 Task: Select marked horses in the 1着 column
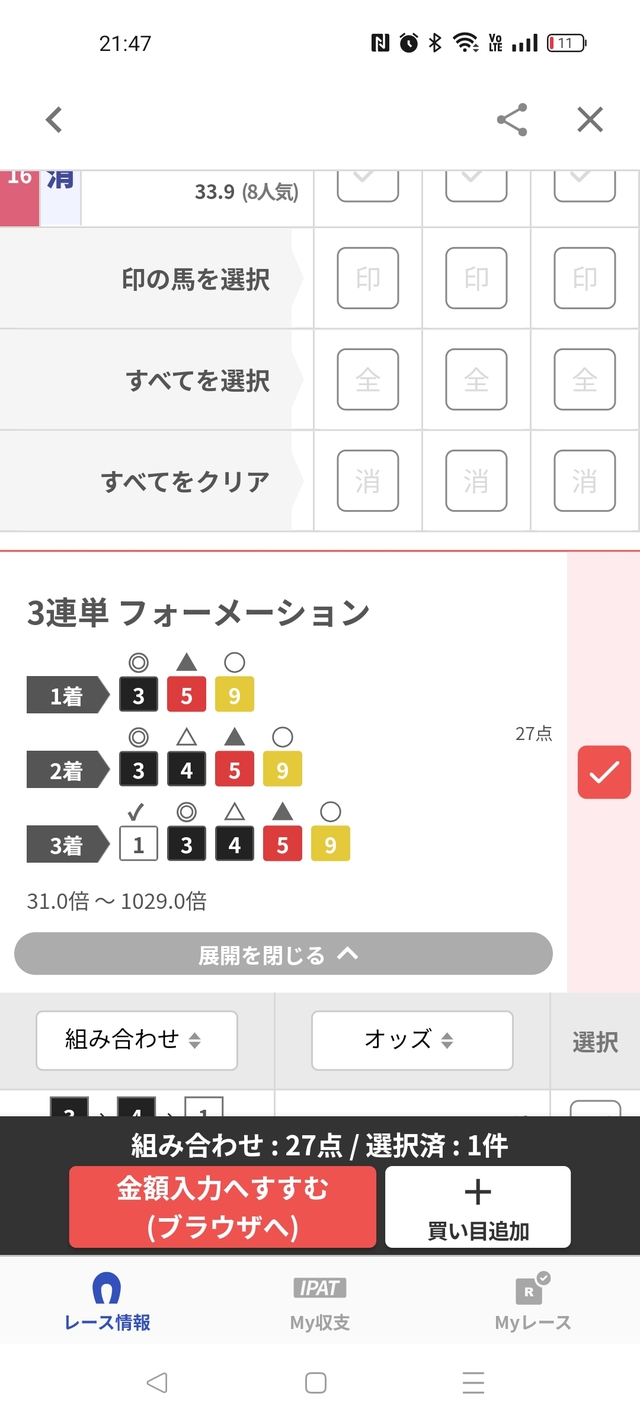coord(368,278)
